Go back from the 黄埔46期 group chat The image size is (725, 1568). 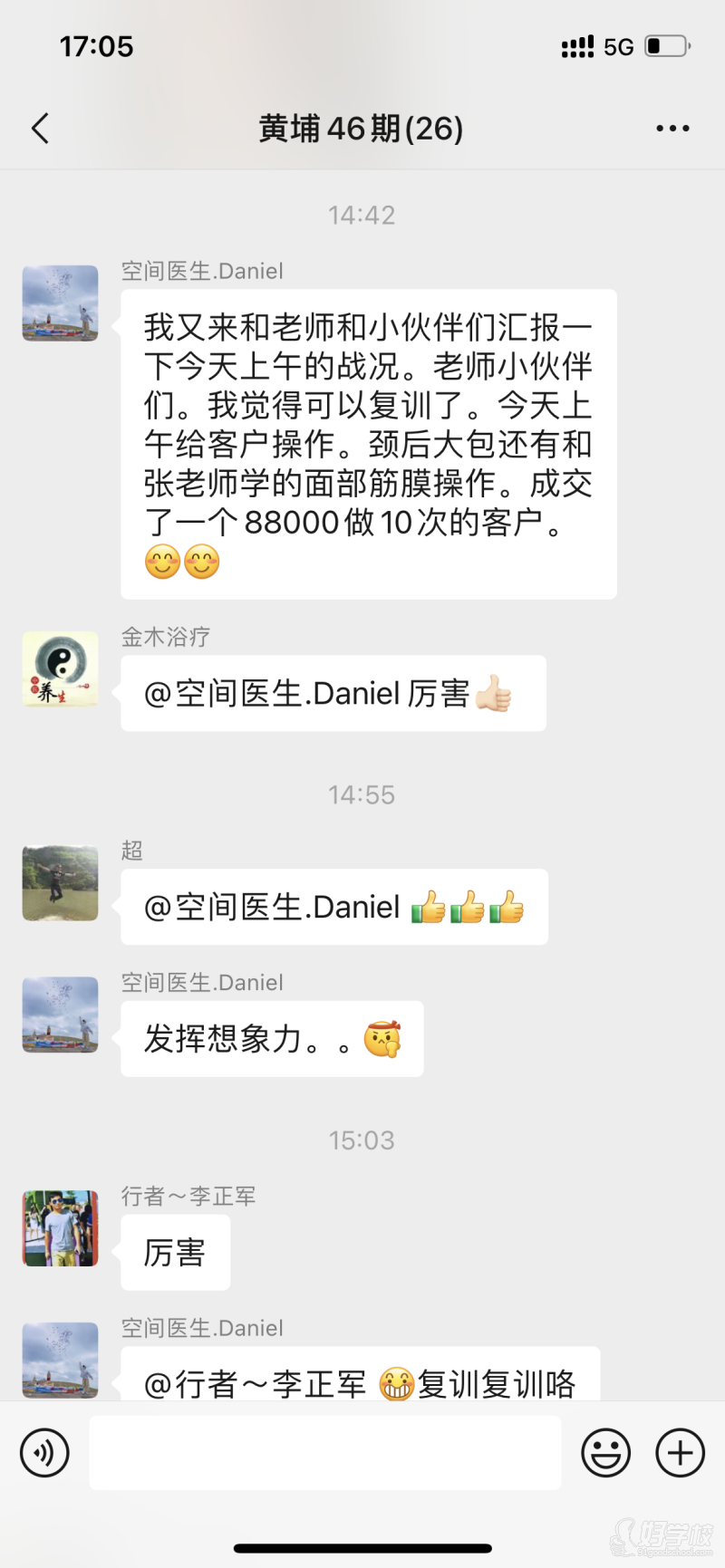[40, 129]
